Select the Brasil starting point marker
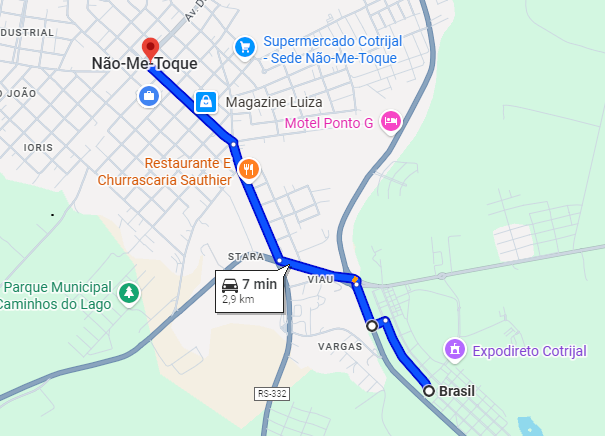Viewport: 605px width, 436px height. 429,390
